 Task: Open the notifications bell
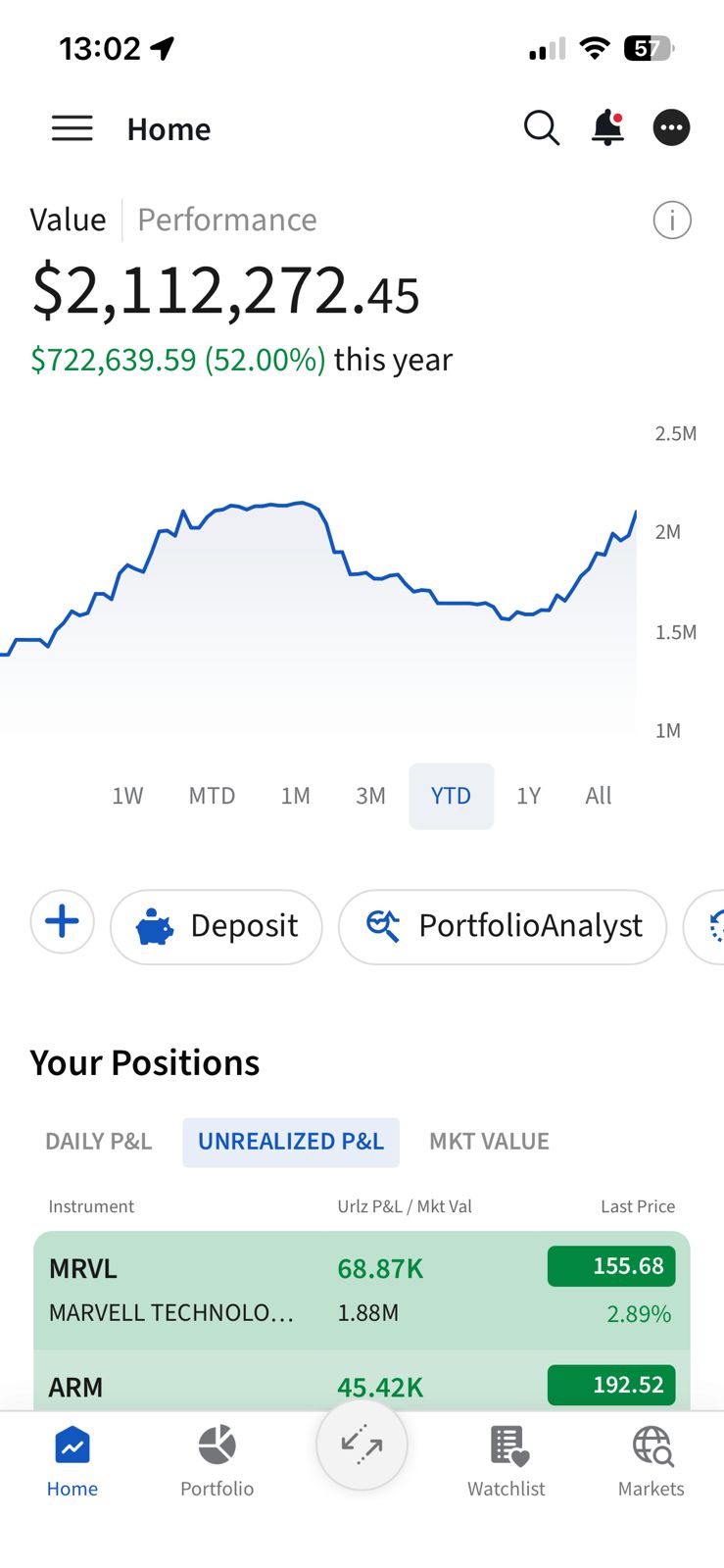click(606, 127)
